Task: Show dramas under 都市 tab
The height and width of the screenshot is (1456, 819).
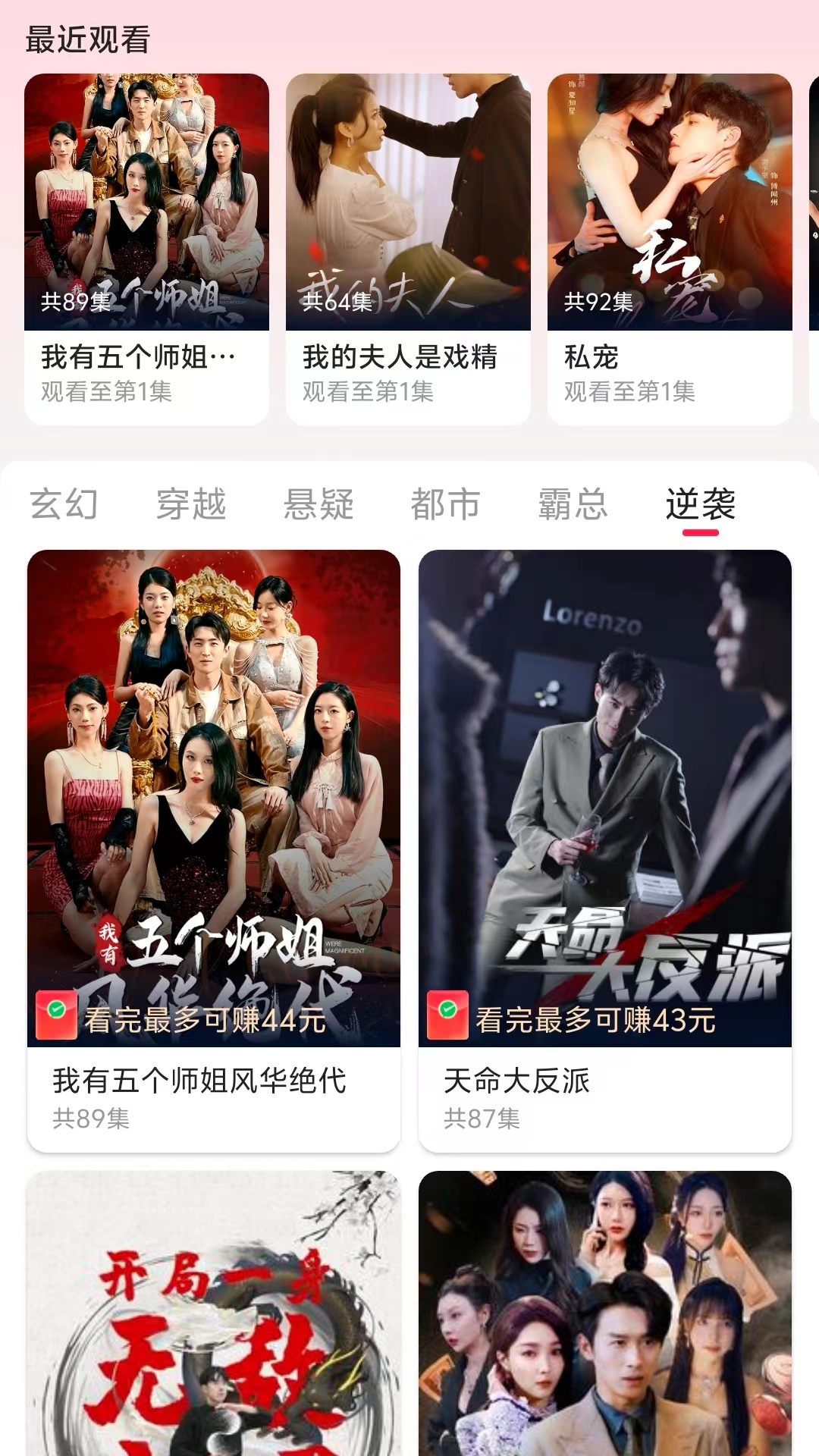Action: (446, 504)
